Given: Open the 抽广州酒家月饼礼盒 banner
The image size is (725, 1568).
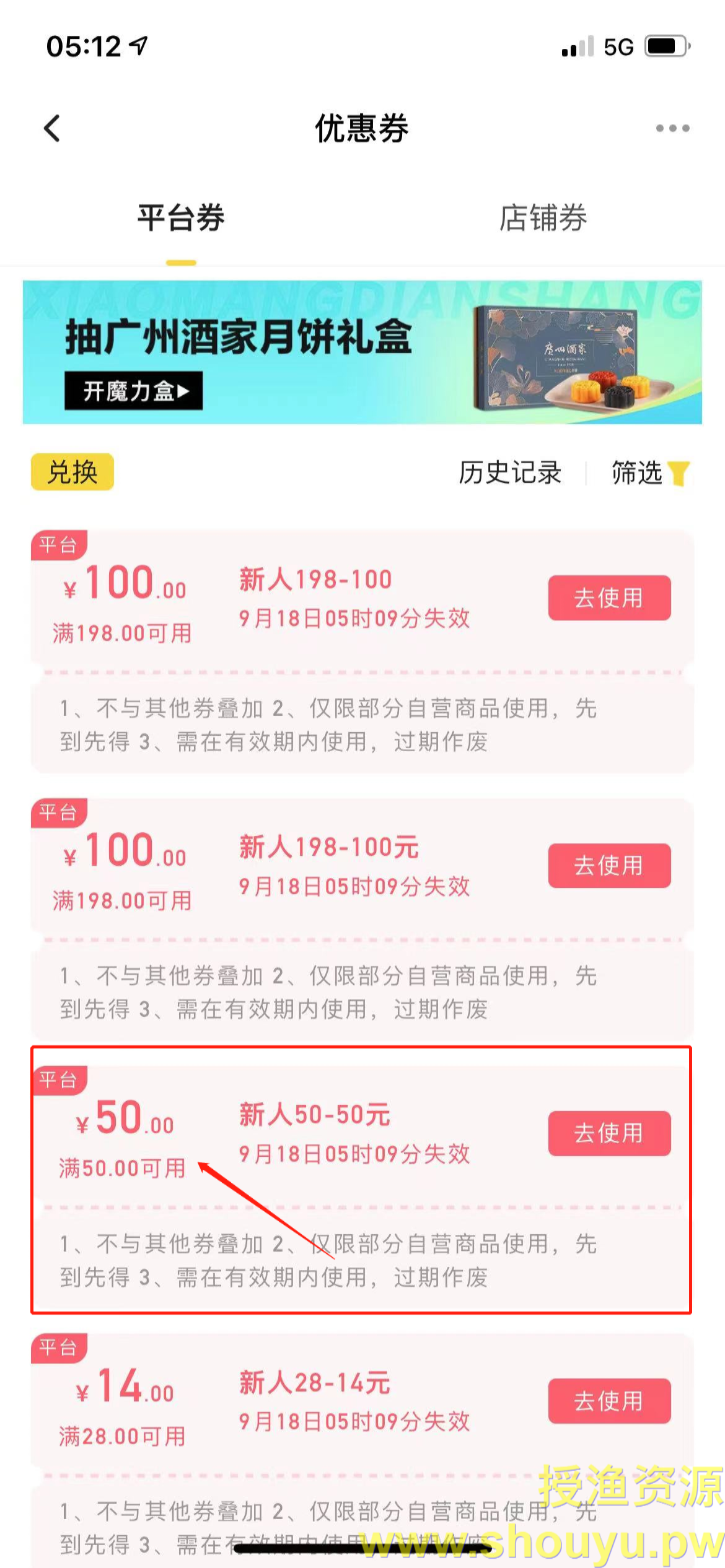Looking at the screenshot, I should (x=362, y=352).
